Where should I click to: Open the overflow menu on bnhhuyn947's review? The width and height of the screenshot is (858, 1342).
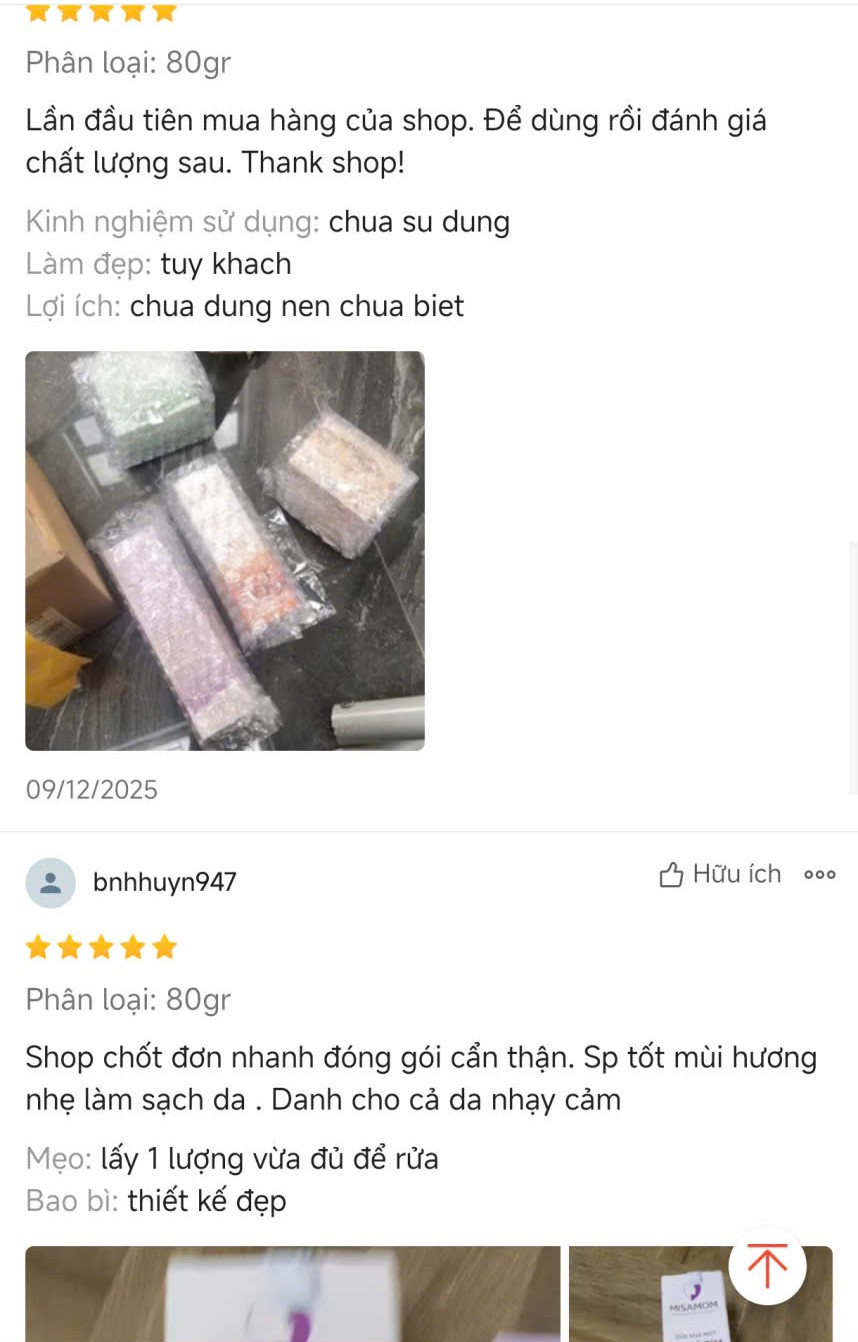point(820,875)
